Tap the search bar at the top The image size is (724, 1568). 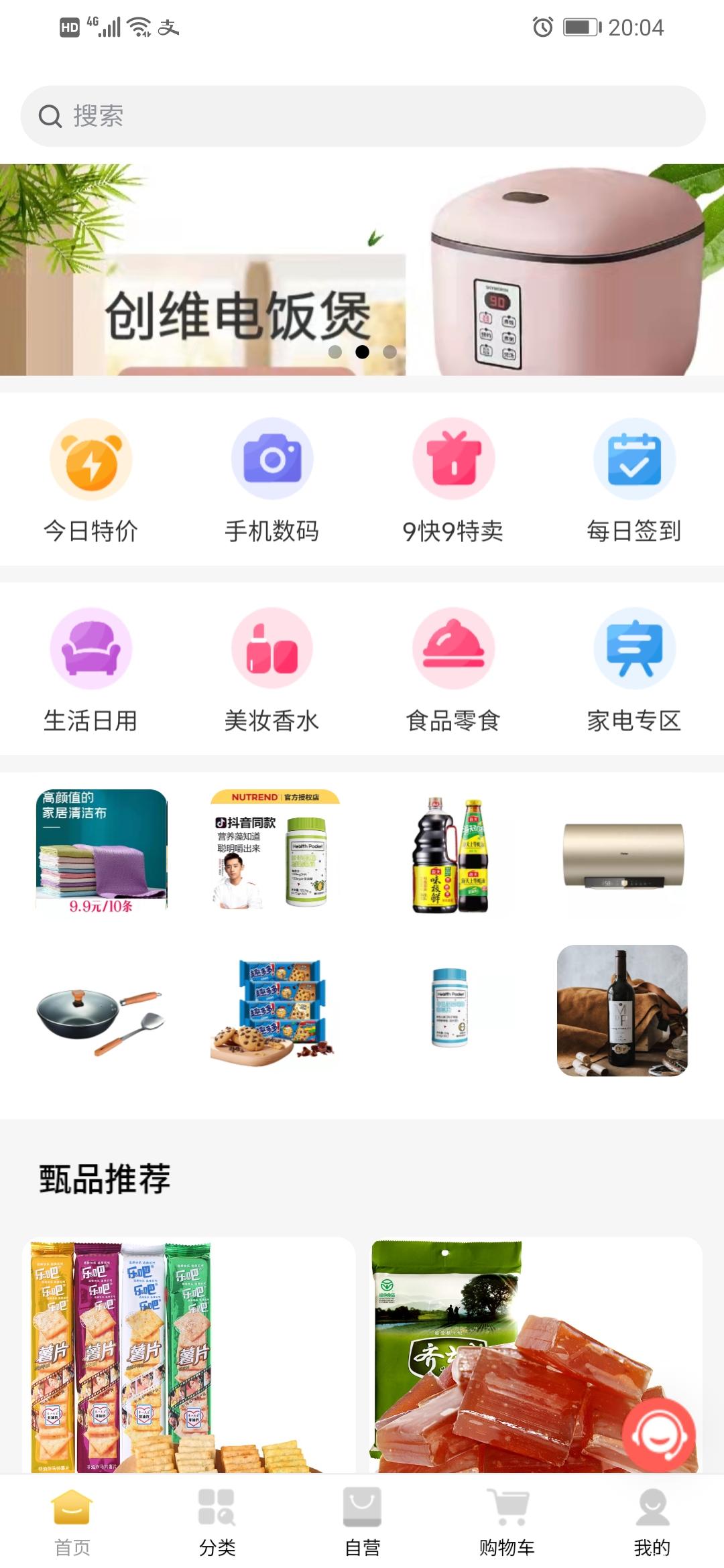pyautogui.click(x=362, y=115)
